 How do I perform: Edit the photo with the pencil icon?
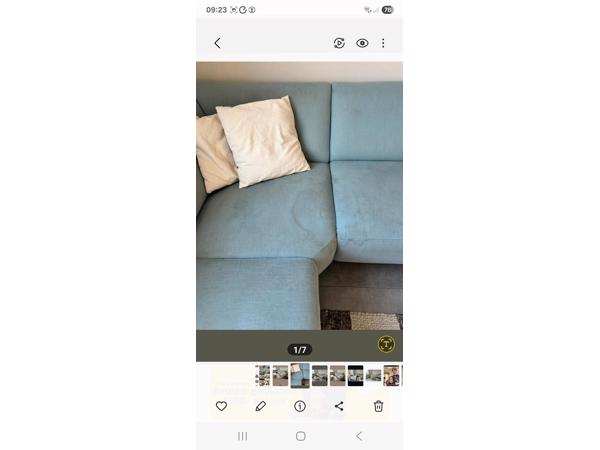260,406
